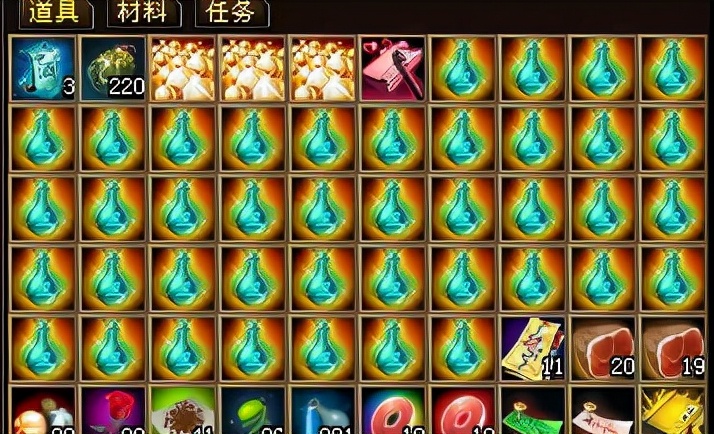Select the blue scroll item with count 3

42,69
